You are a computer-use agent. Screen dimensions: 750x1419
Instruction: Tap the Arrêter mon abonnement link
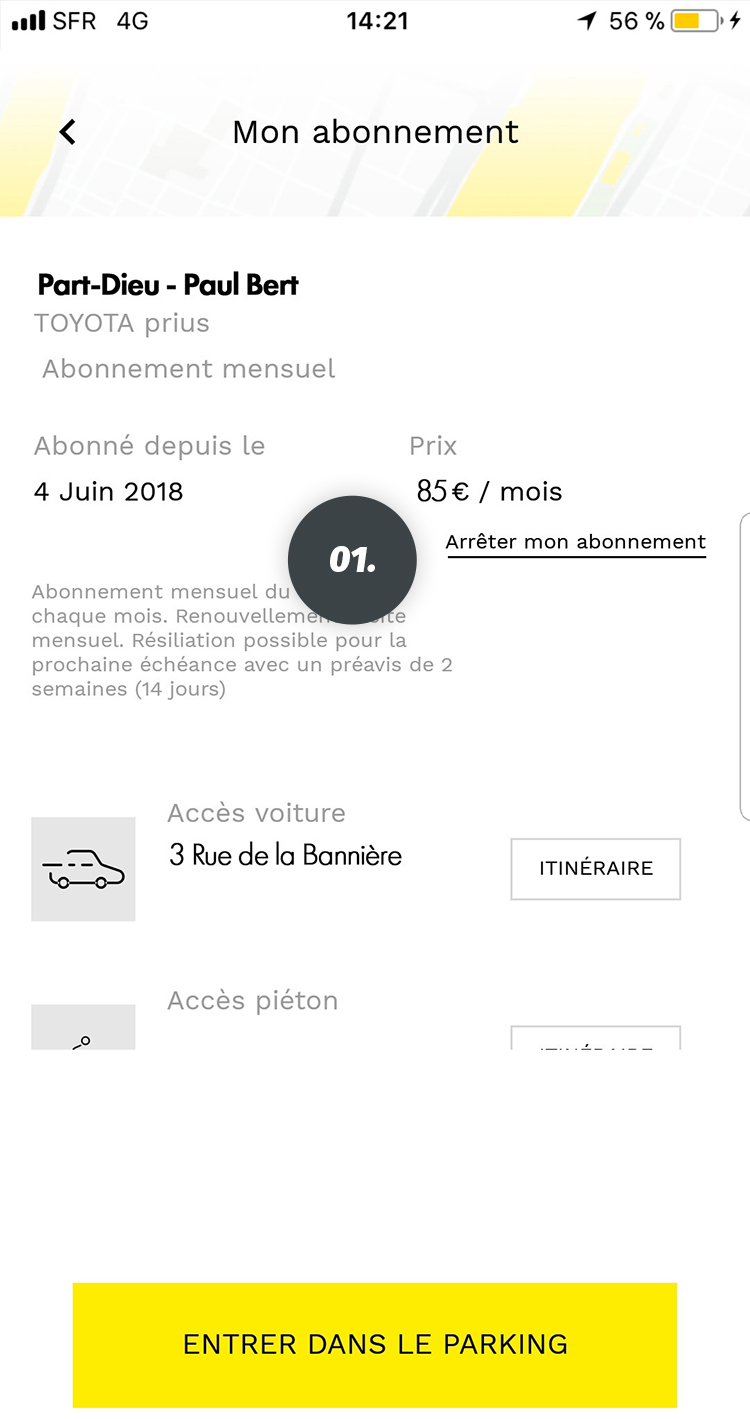[576, 542]
